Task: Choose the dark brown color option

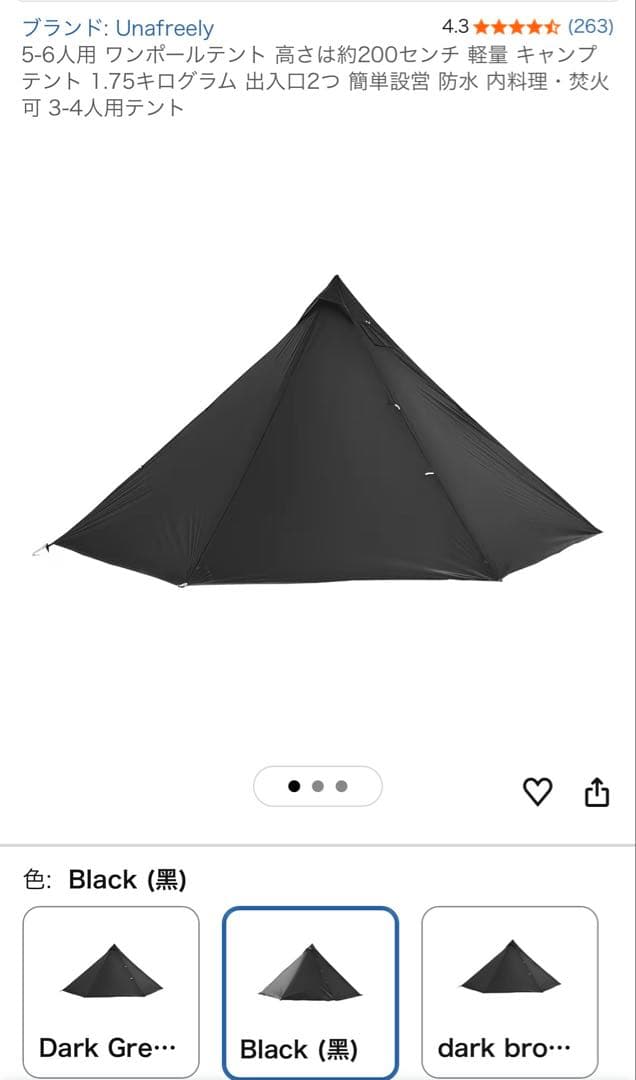Action: pyautogui.click(x=509, y=991)
